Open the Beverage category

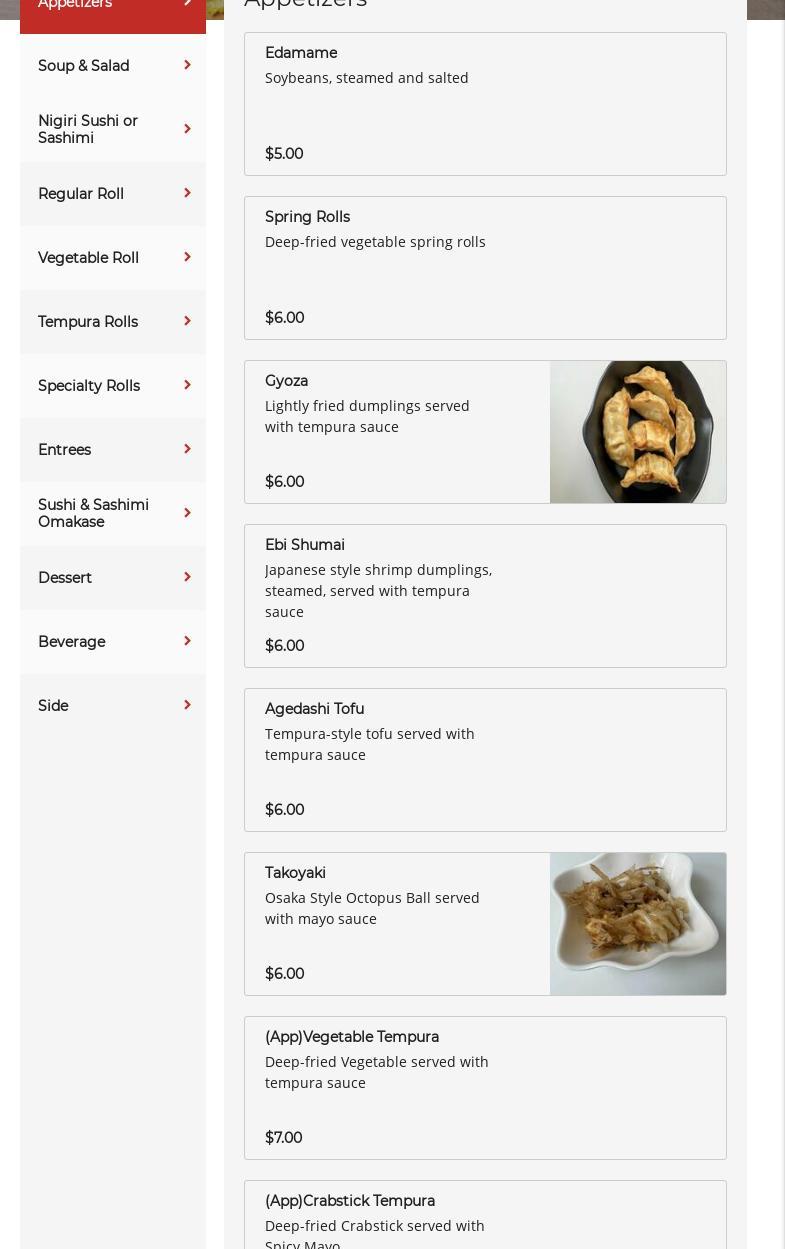[112, 642]
